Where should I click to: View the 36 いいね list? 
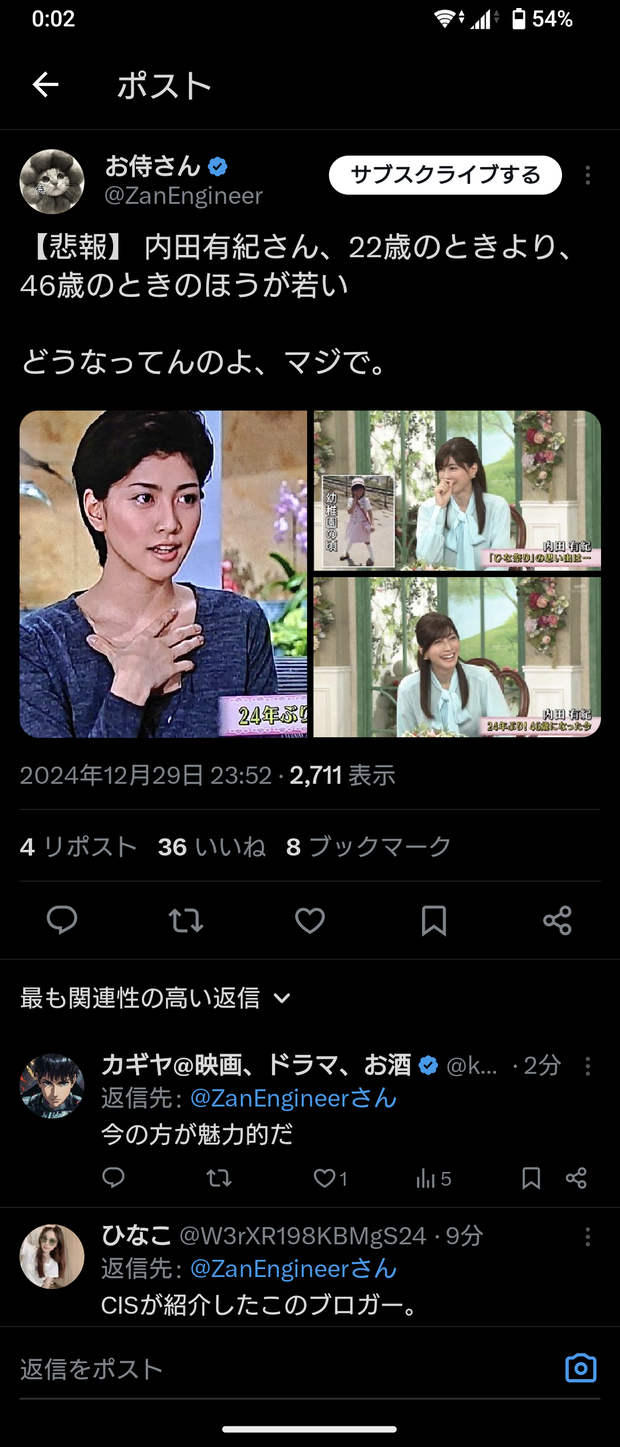click(x=211, y=847)
